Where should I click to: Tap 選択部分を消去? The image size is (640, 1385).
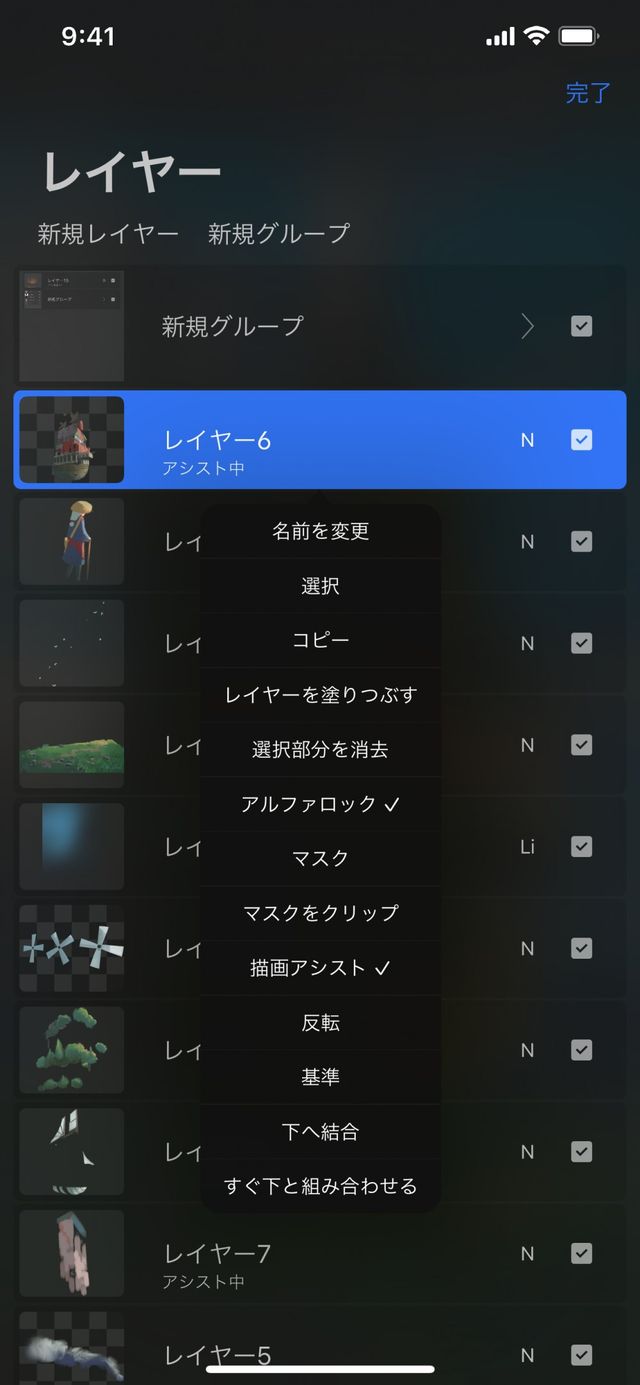(x=320, y=749)
